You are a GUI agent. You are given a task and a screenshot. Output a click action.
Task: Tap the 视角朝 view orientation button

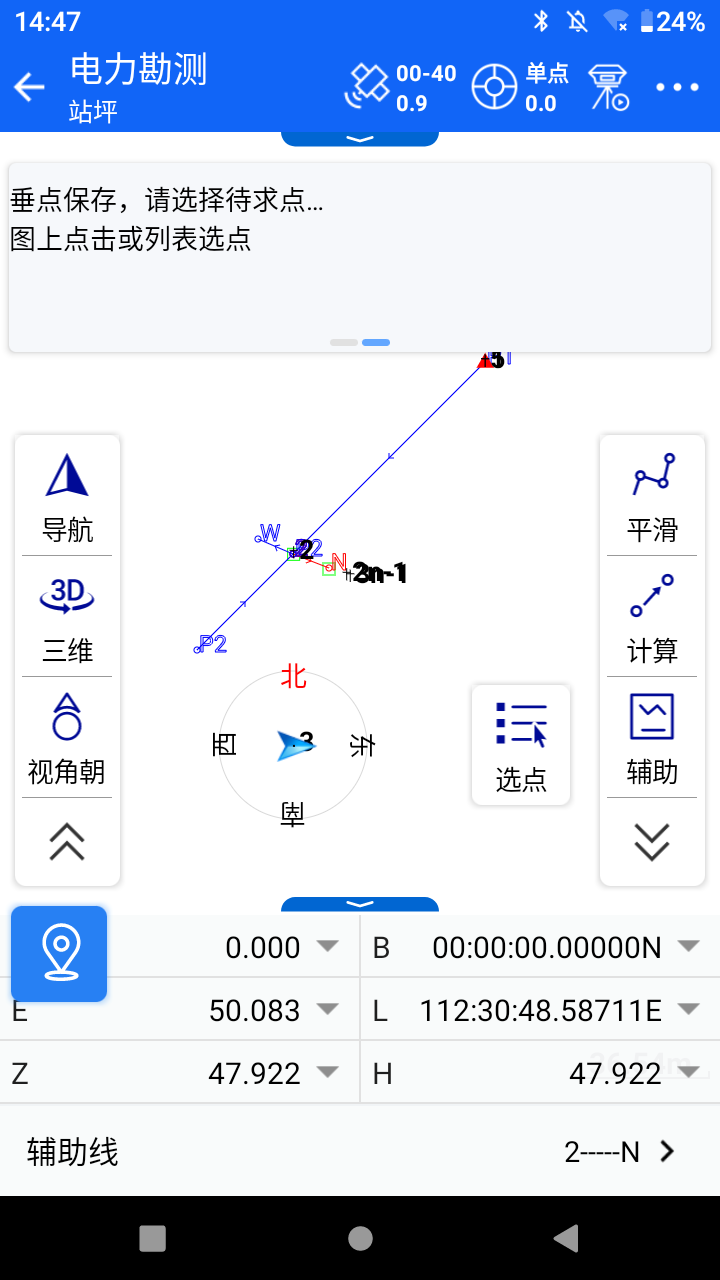(67, 738)
